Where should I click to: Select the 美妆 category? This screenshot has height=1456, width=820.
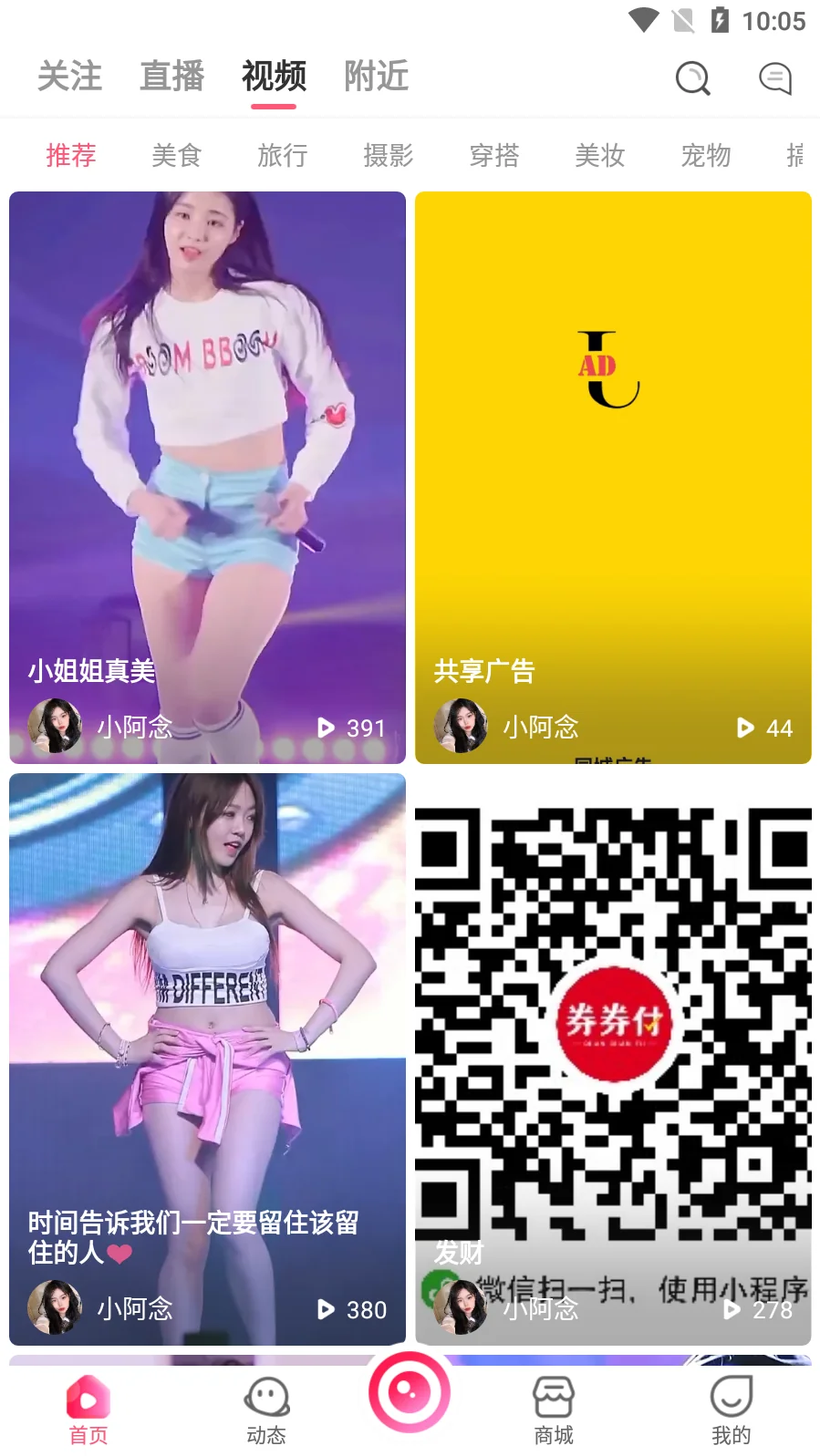599,156
